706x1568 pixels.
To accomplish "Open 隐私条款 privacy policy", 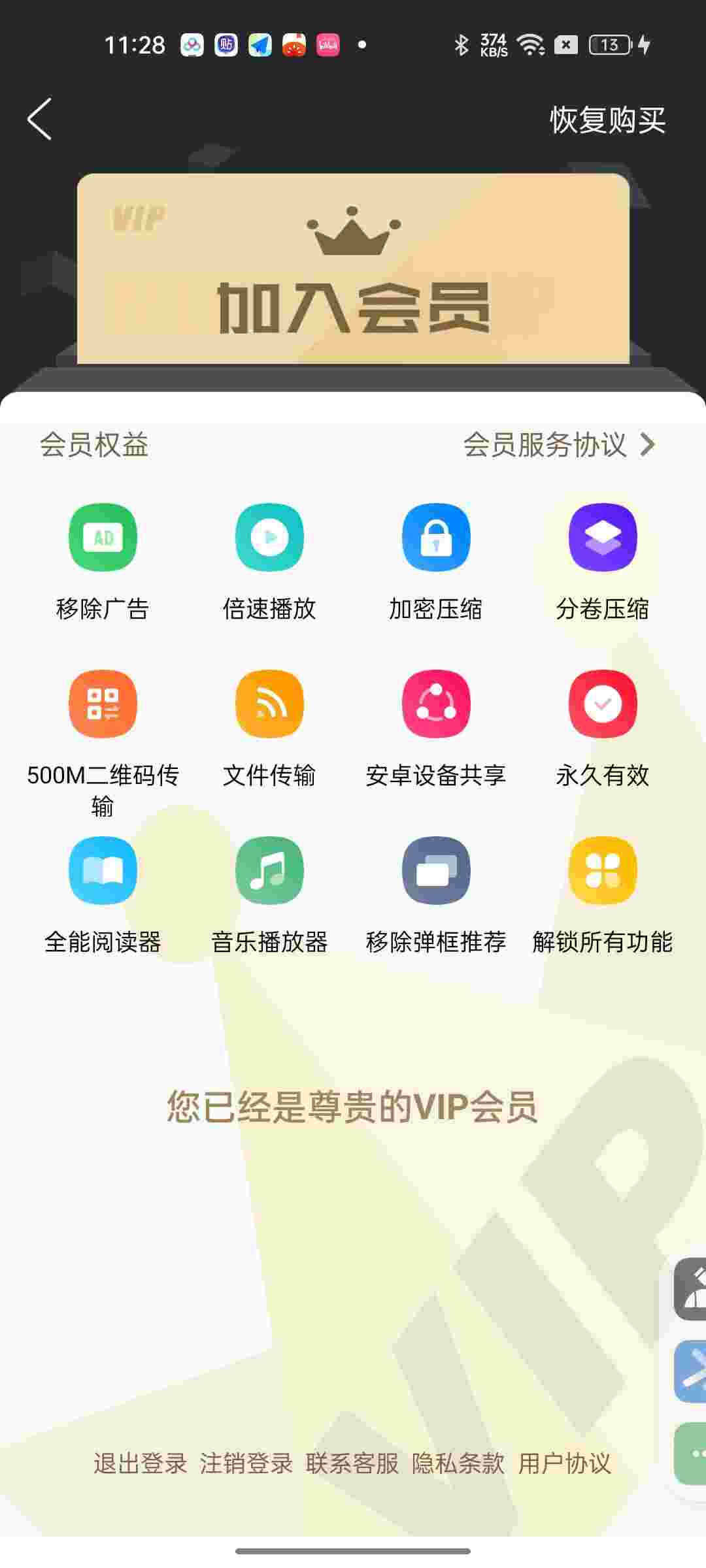I will 458,1463.
